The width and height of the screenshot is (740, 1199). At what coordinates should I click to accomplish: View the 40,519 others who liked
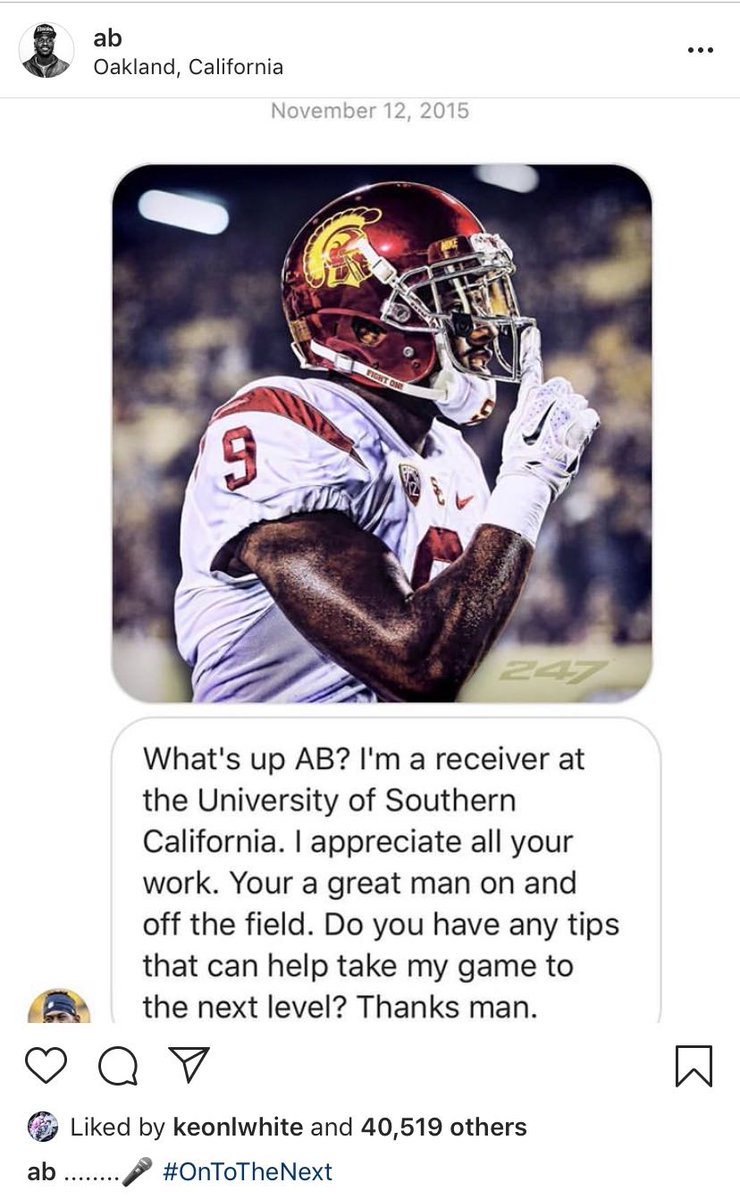(443, 1127)
